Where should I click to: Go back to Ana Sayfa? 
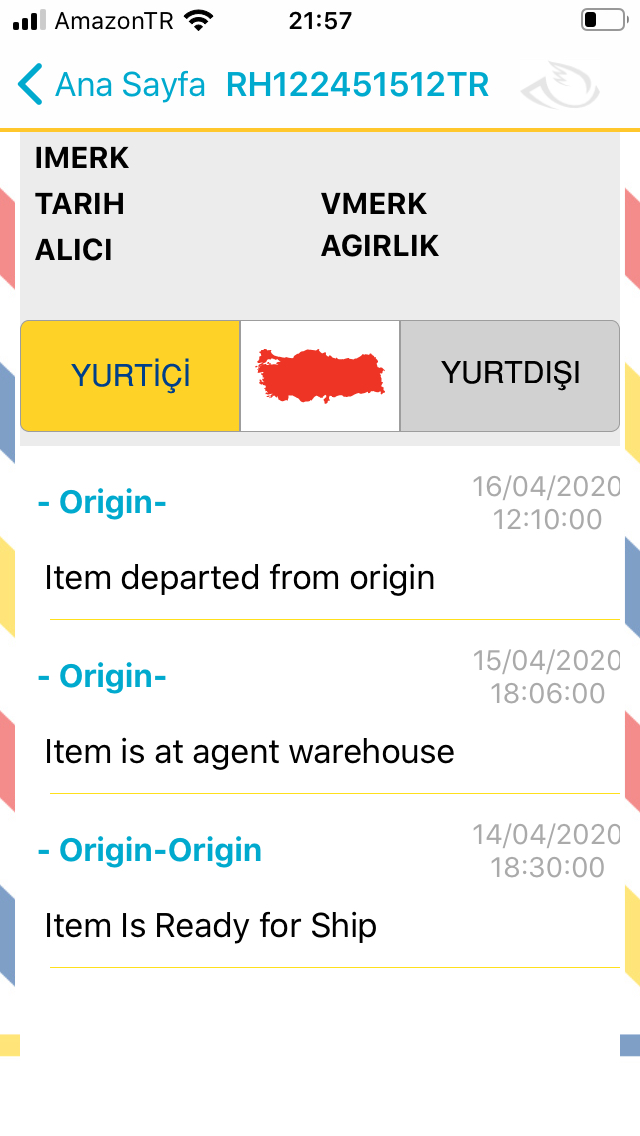112,85
